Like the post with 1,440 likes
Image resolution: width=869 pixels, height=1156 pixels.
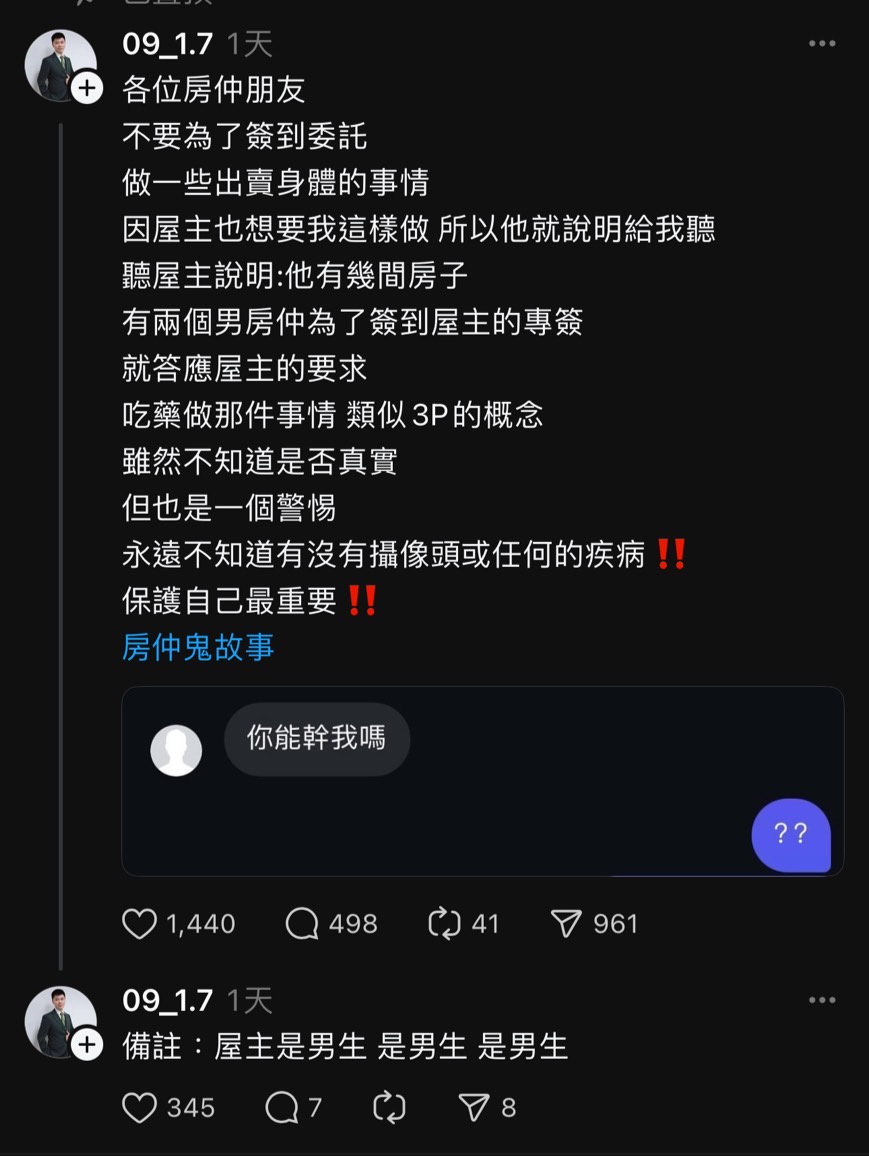[140, 924]
